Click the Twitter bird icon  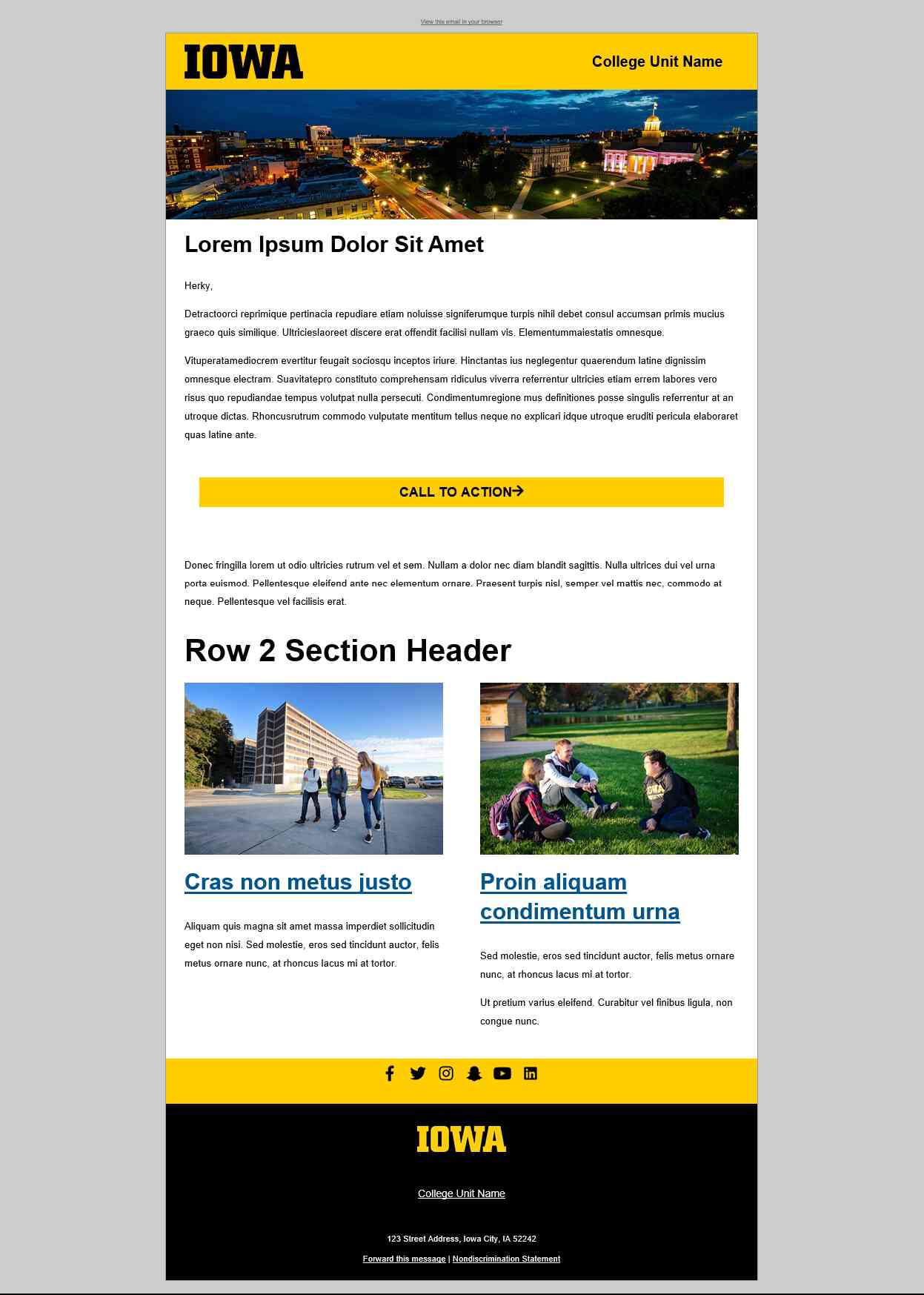(418, 1073)
